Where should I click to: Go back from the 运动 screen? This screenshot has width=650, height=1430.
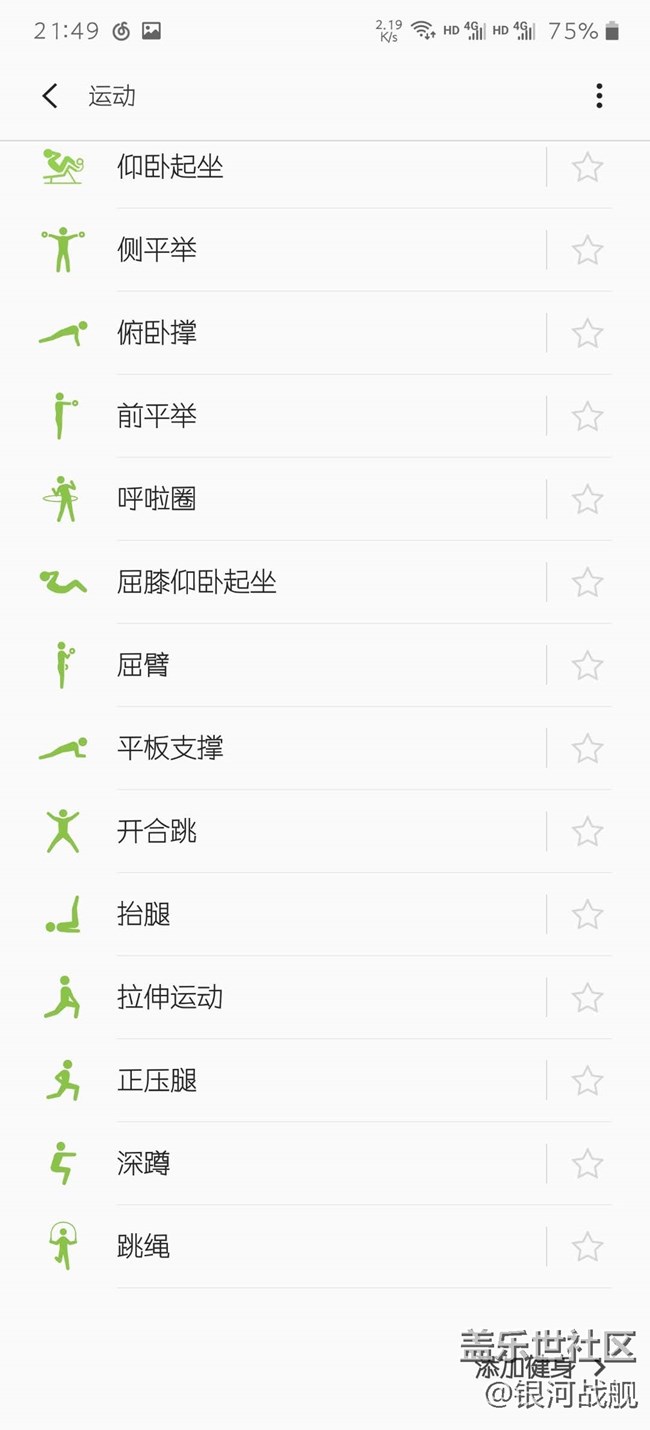tap(50, 96)
